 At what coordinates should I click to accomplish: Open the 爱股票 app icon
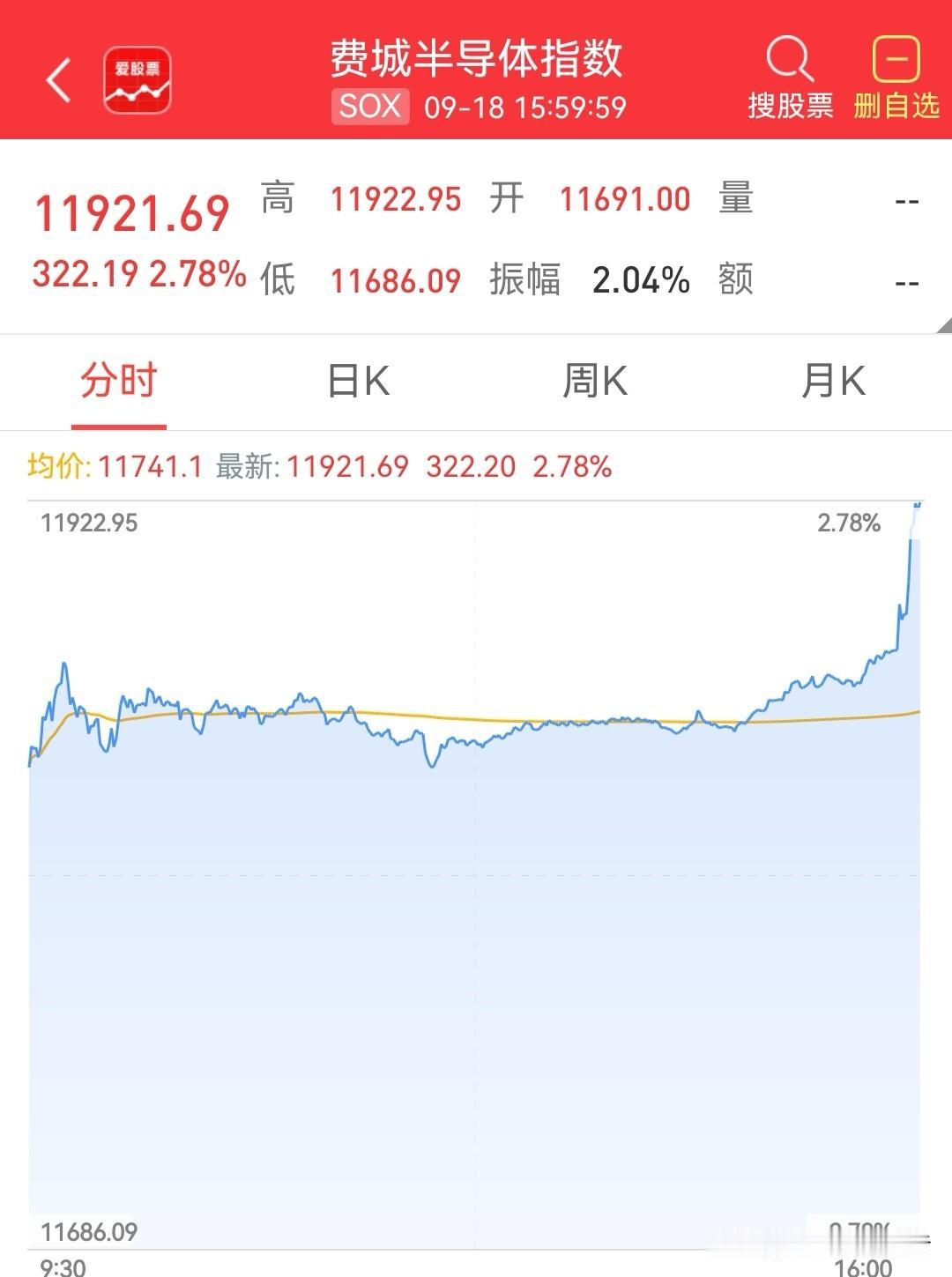click(x=138, y=80)
